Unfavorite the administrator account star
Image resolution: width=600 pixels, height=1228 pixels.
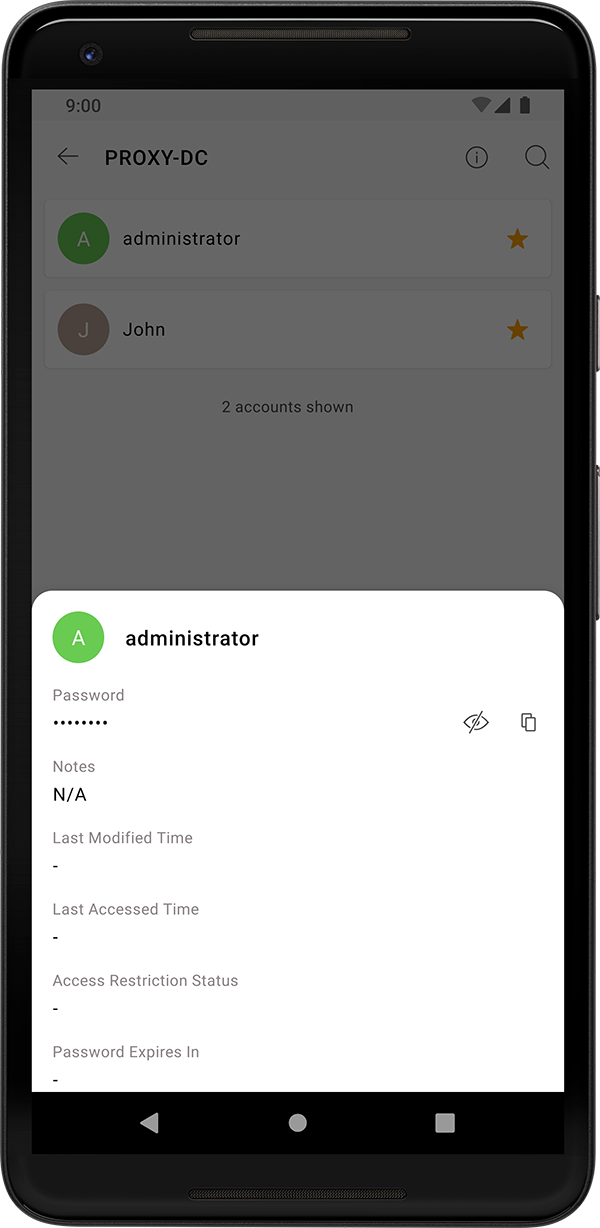coord(517,239)
